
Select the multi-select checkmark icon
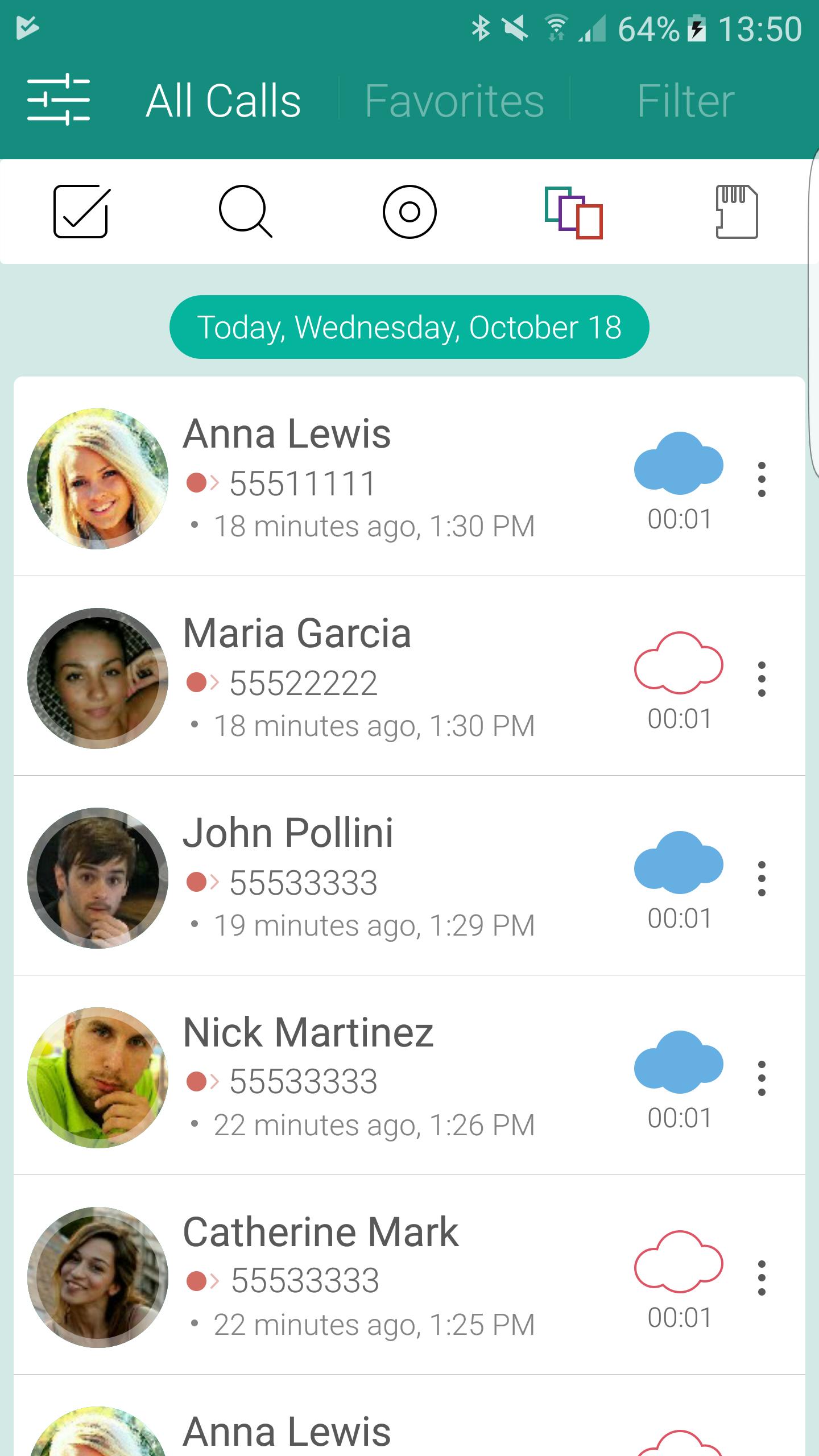(80, 212)
